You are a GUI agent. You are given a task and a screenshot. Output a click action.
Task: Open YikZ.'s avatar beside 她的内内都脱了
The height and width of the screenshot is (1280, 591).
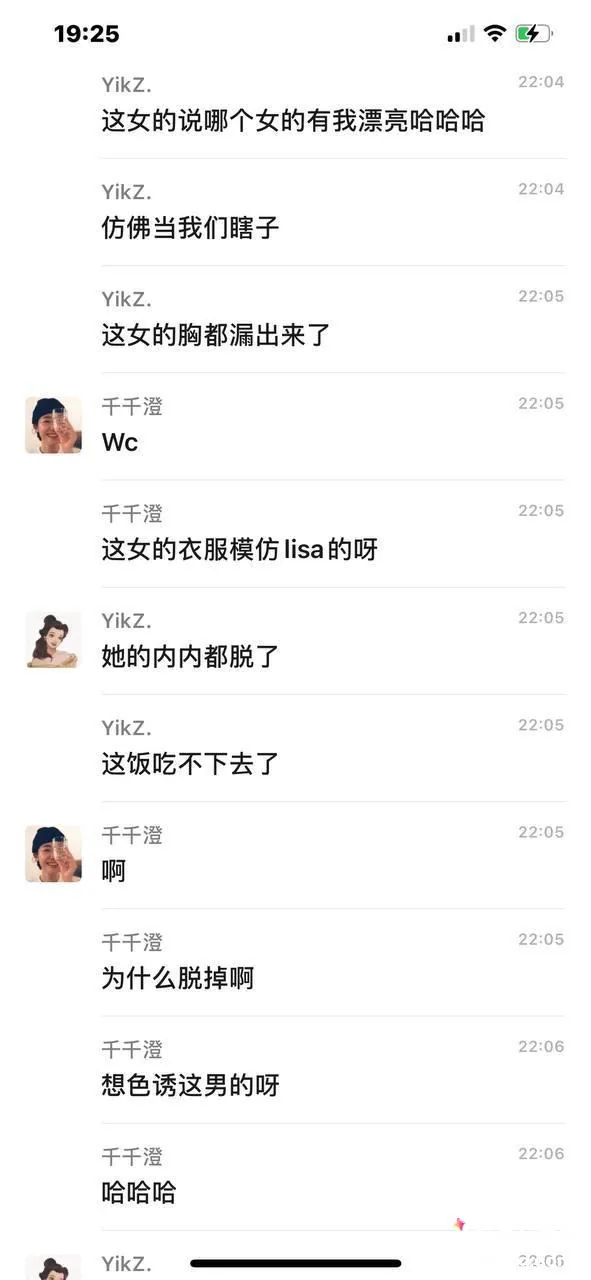coord(53,639)
